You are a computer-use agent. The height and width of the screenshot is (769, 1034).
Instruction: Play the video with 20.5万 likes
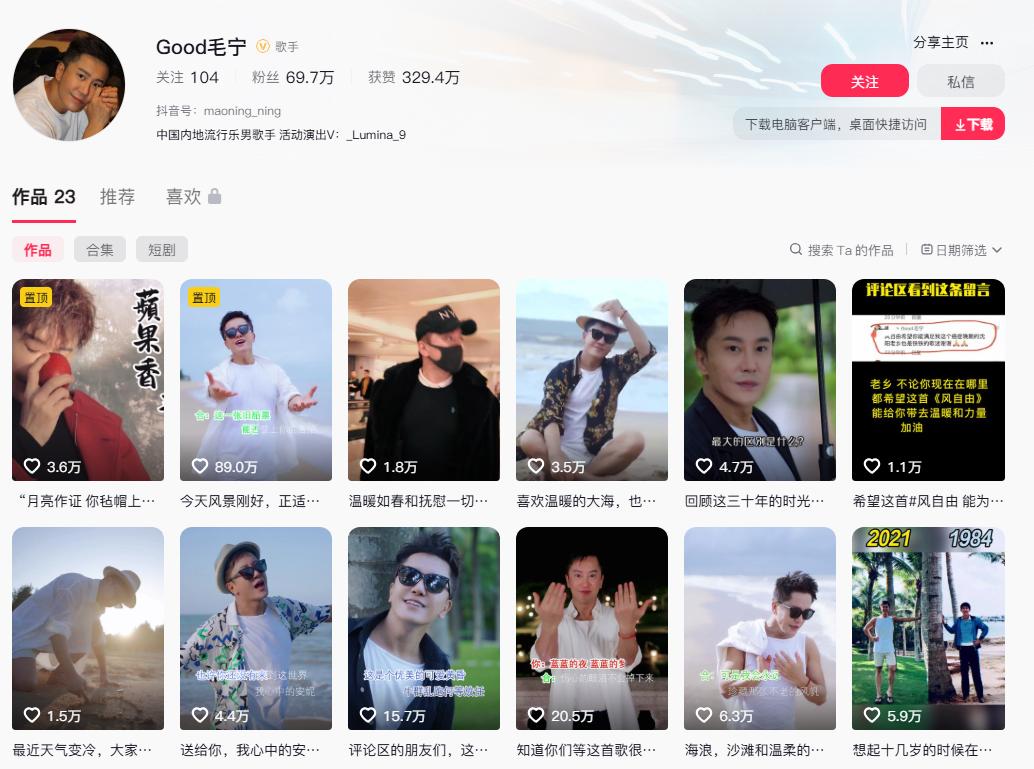coord(591,628)
